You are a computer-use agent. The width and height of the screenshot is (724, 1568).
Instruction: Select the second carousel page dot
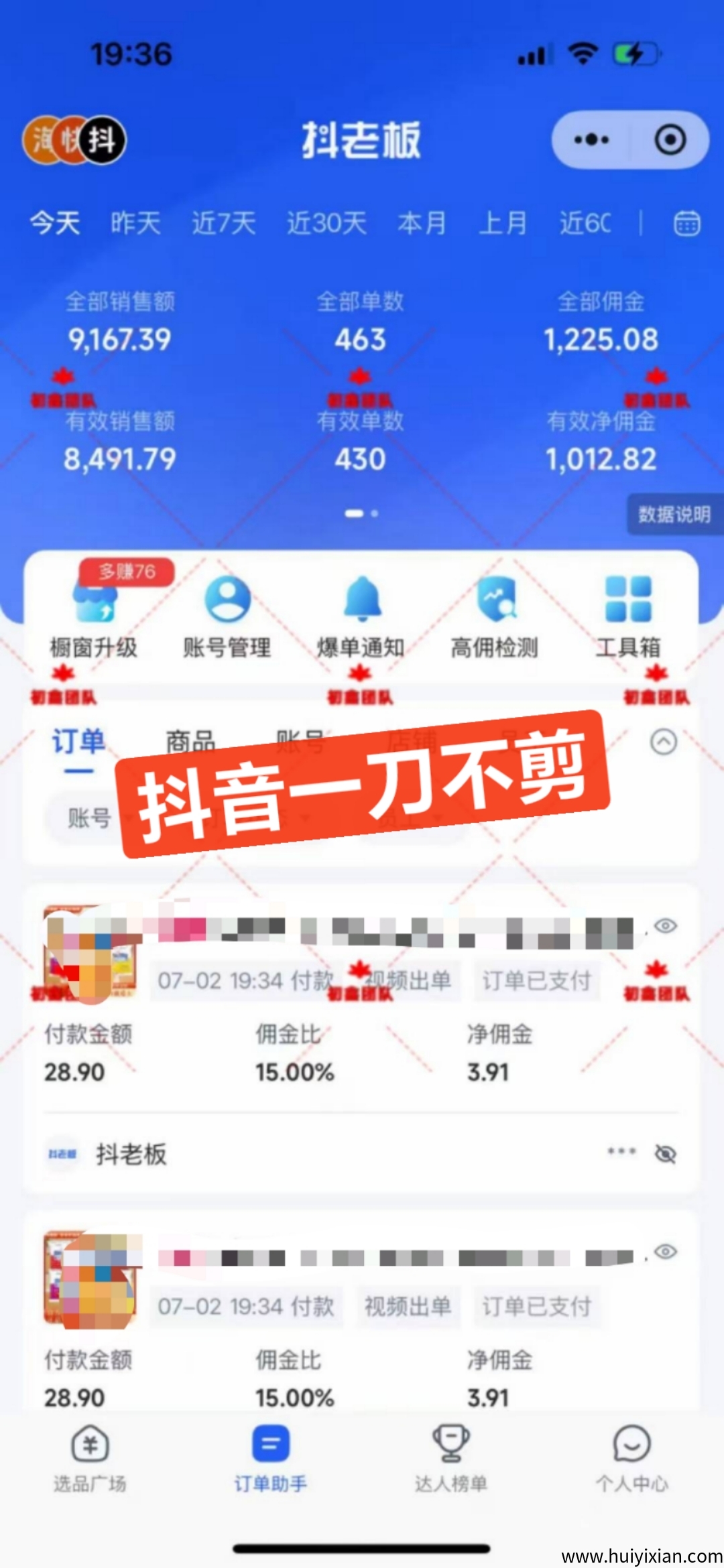[373, 513]
